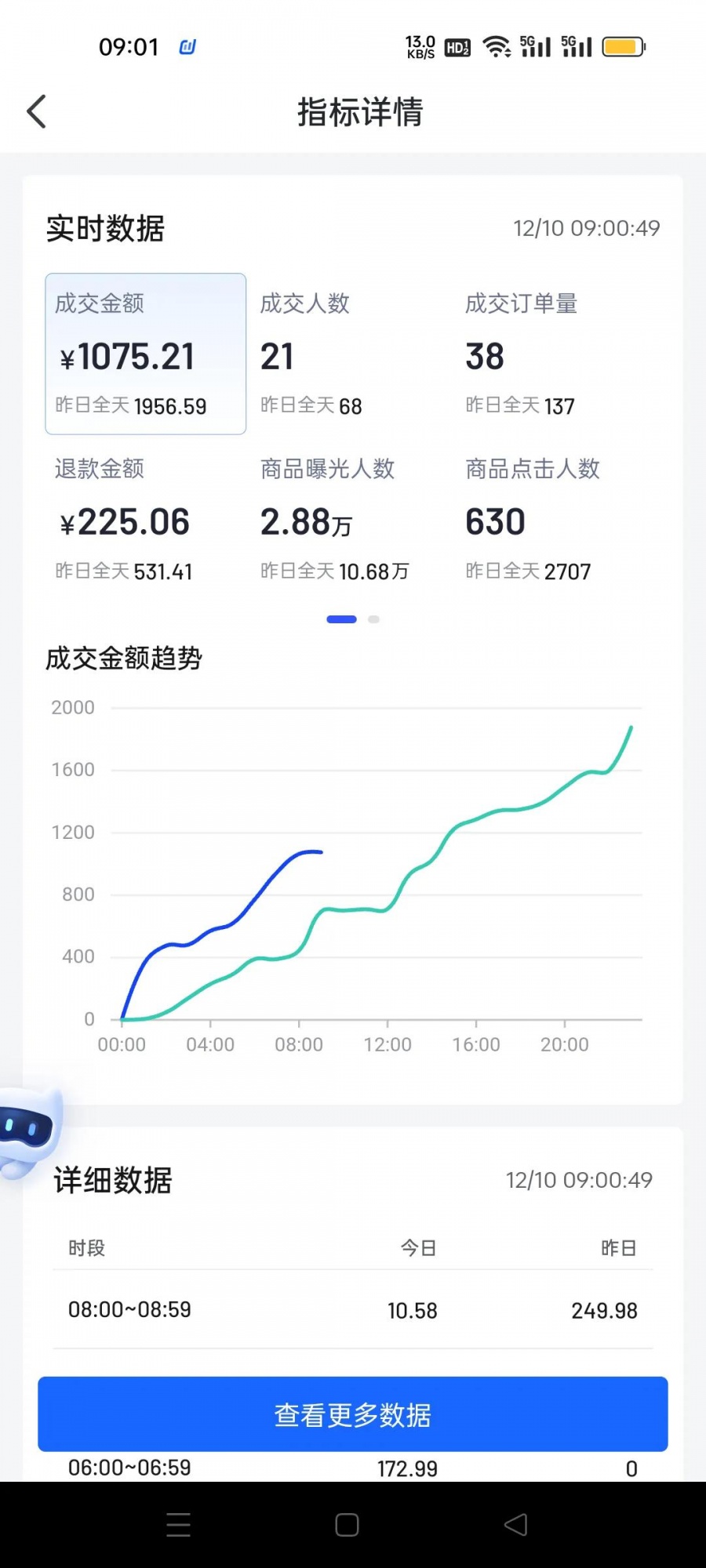Viewport: 706px width, 1568px height.
Task: Tap 查看更多数据 button
Action: pyautogui.click(x=353, y=1414)
